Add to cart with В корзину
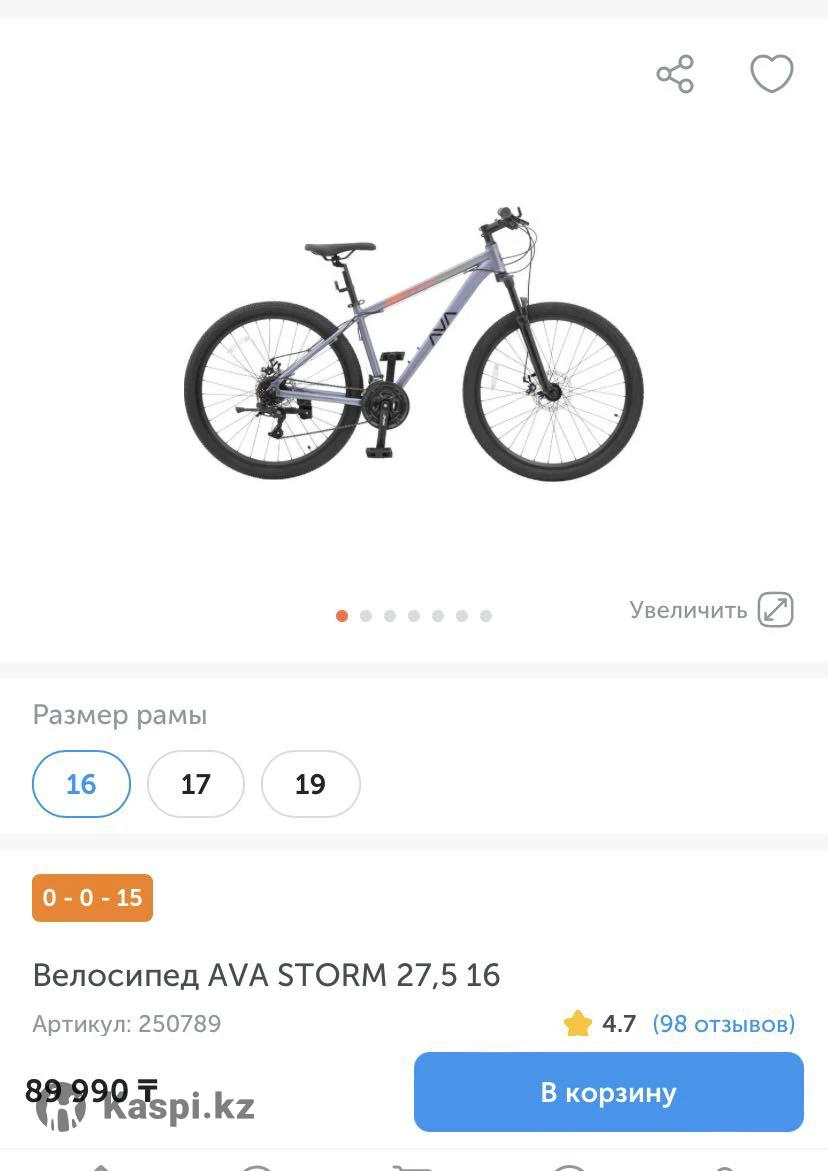 pos(608,1092)
